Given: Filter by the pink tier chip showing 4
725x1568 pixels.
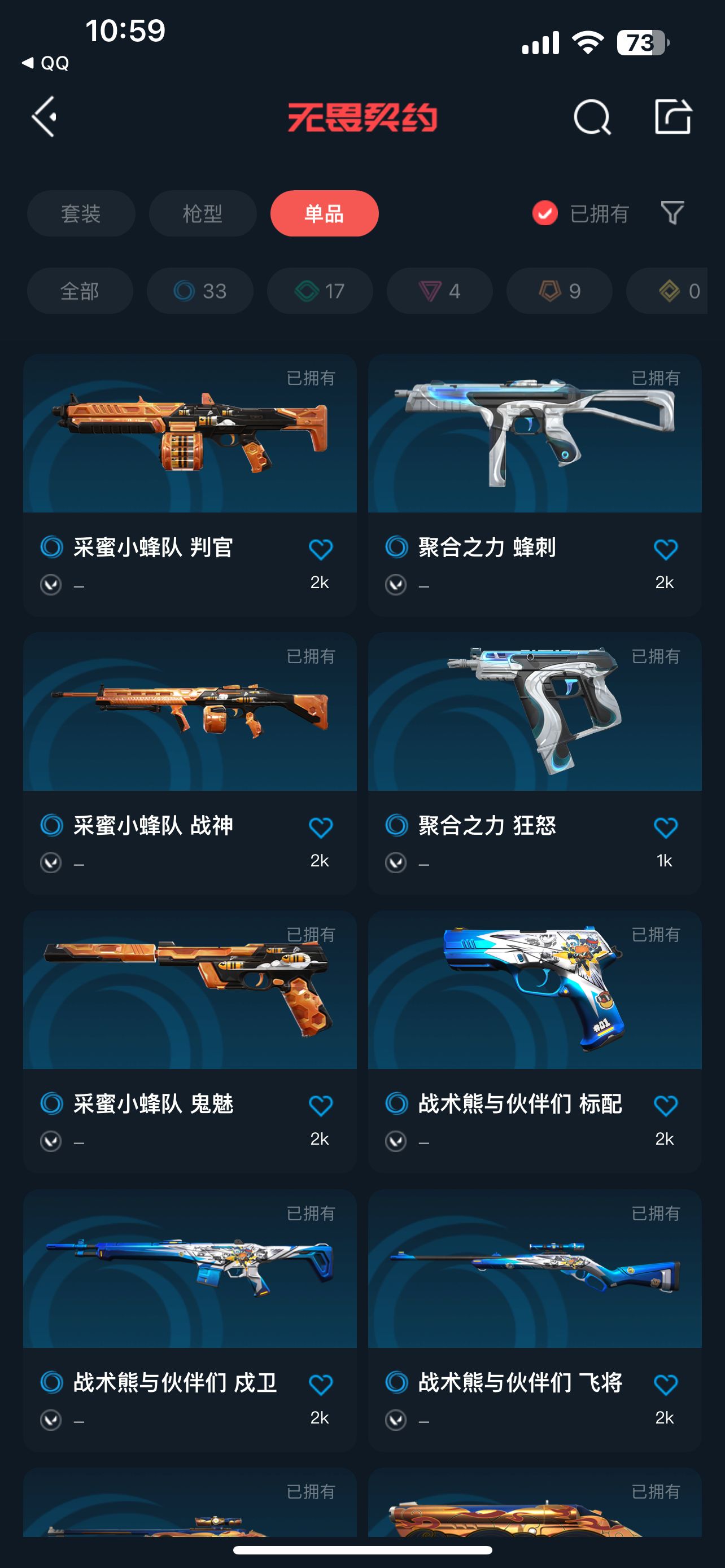Looking at the screenshot, I should [x=439, y=291].
